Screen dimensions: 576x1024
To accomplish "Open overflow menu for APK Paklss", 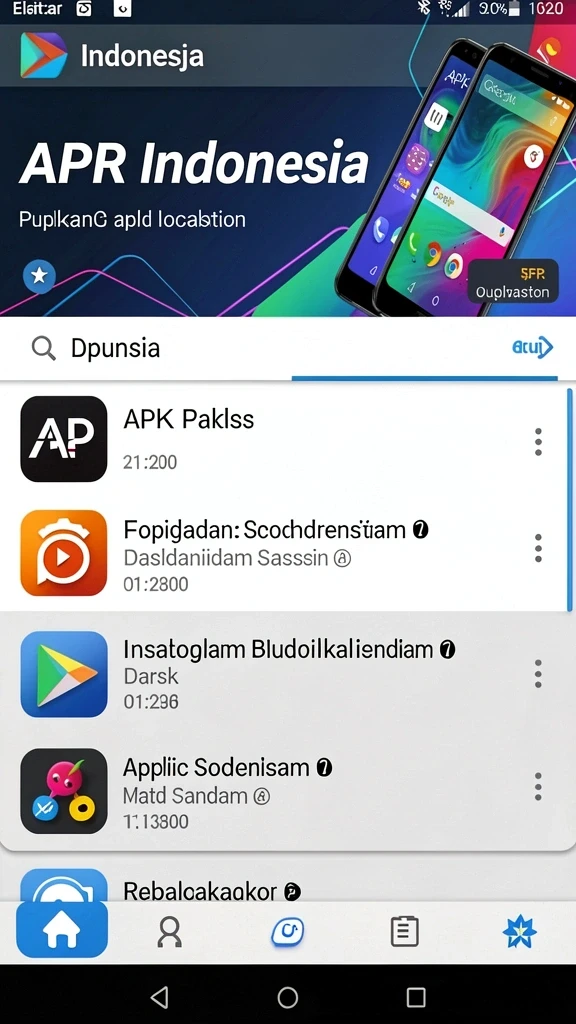I will pos(538,442).
